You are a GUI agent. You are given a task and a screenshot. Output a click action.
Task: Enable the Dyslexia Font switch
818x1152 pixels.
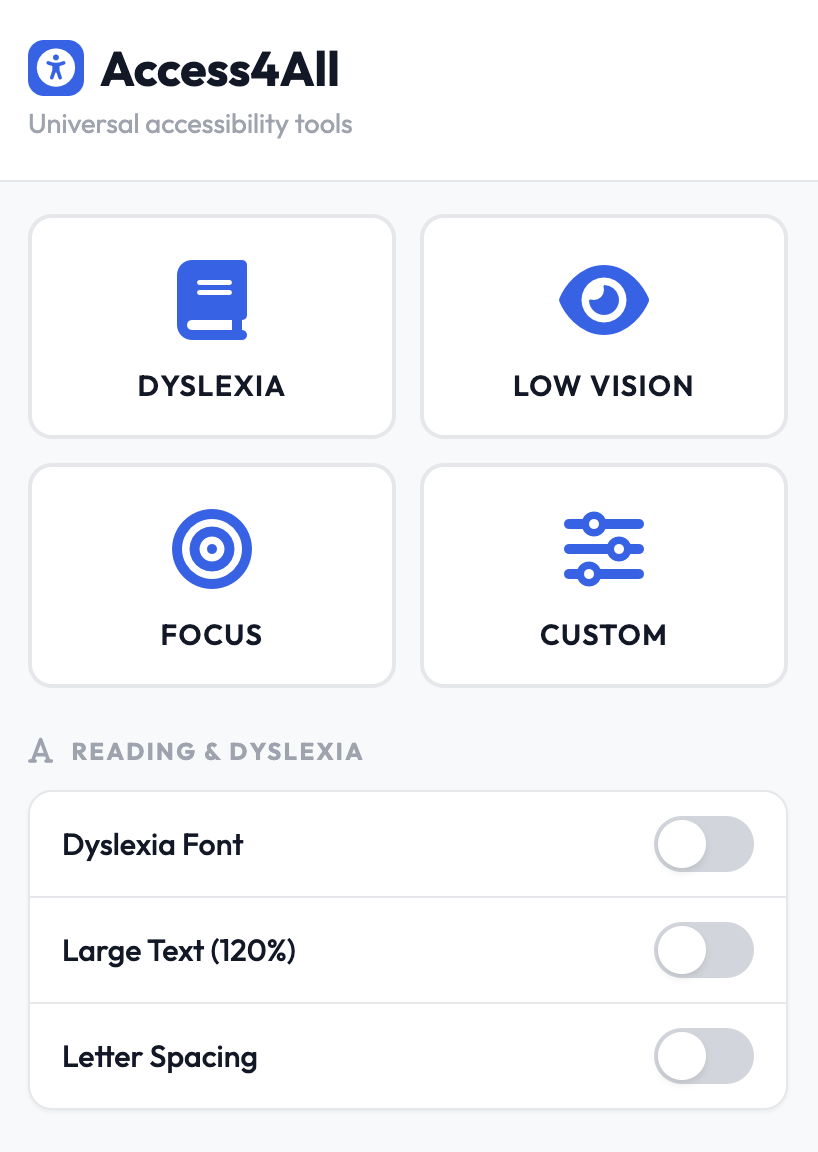click(703, 844)
